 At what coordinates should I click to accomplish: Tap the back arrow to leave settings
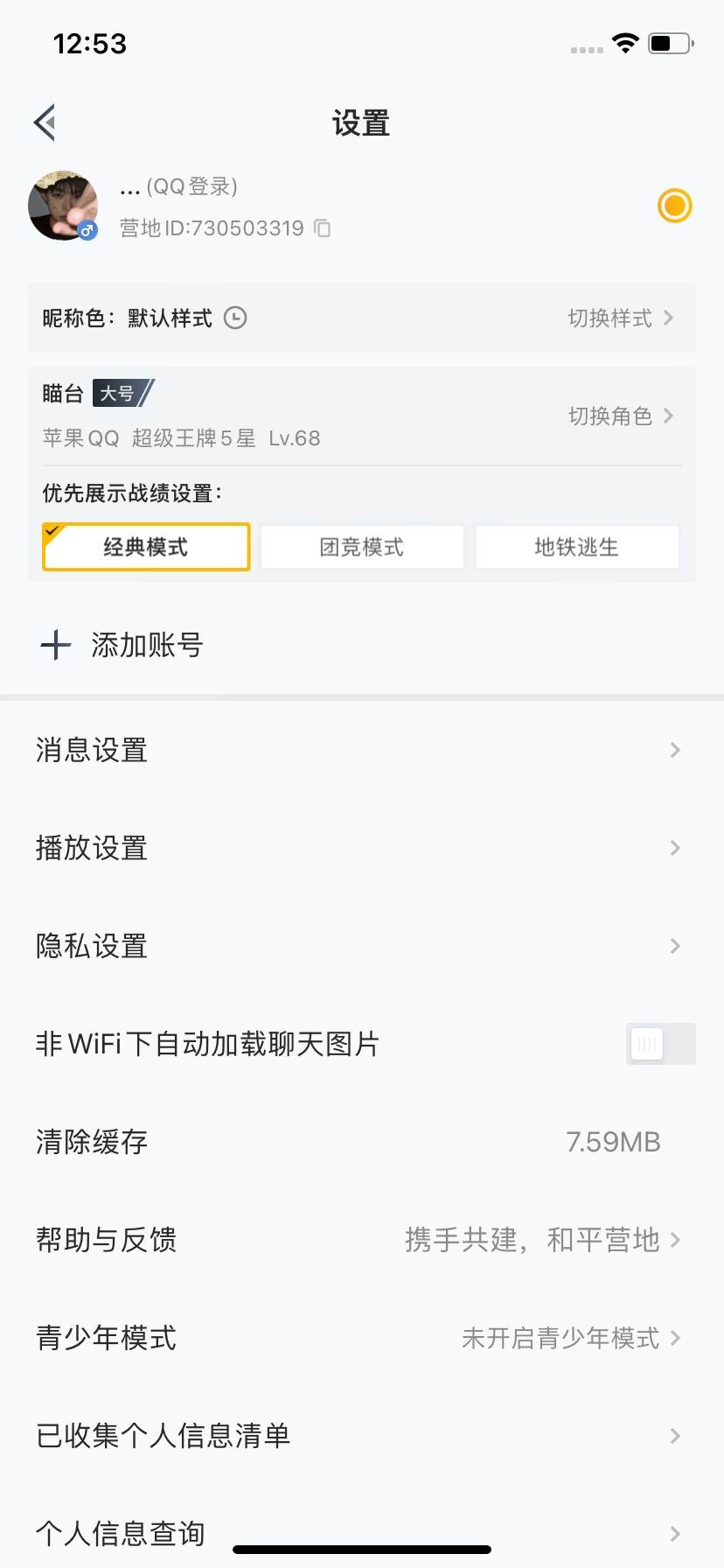pyautogui.click(x=44, y=122)
